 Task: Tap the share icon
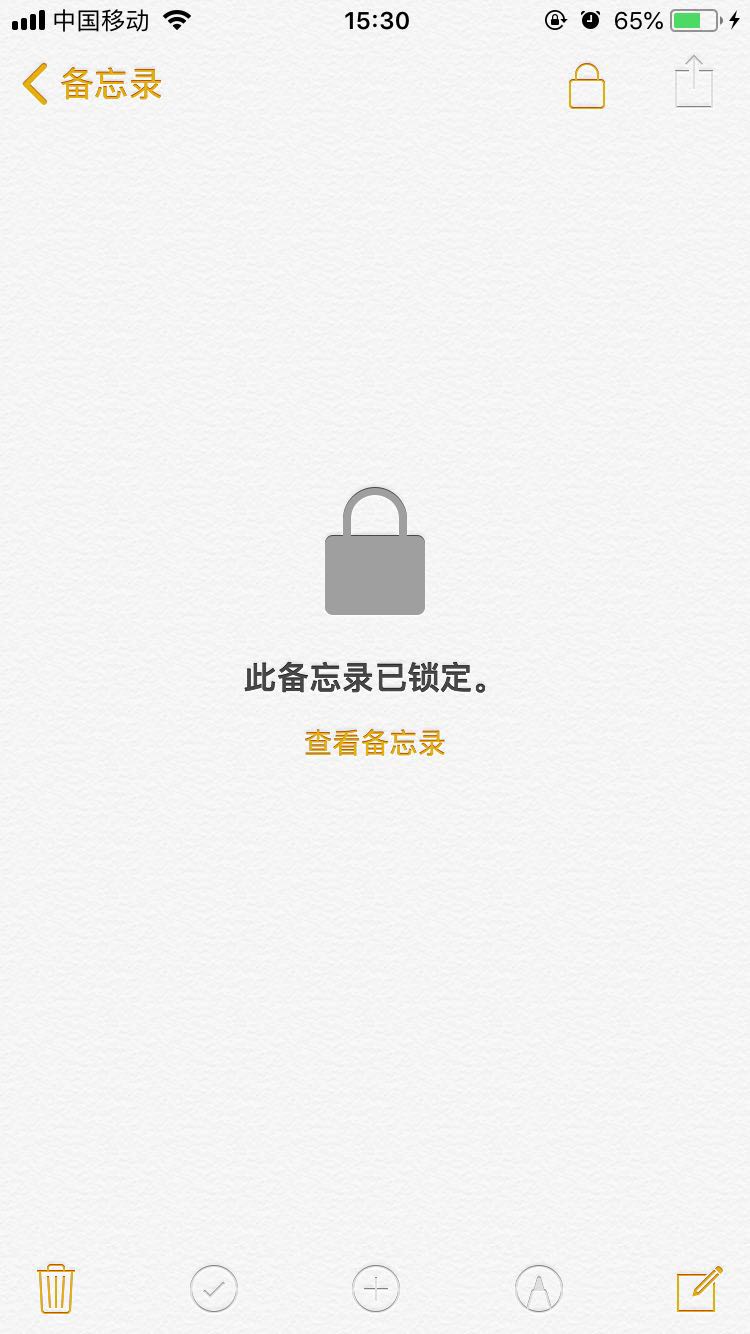[694, 83]
